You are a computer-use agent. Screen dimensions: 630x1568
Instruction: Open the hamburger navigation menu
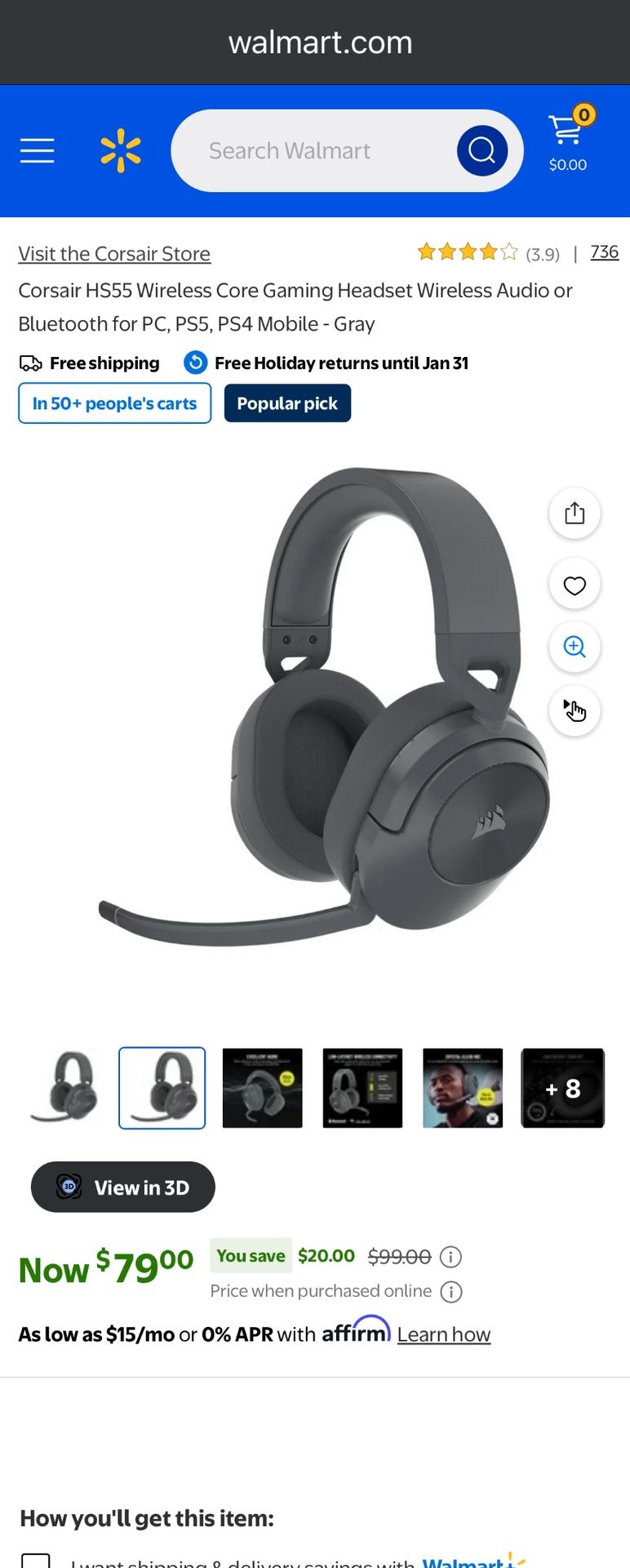[x=37, y=150]
